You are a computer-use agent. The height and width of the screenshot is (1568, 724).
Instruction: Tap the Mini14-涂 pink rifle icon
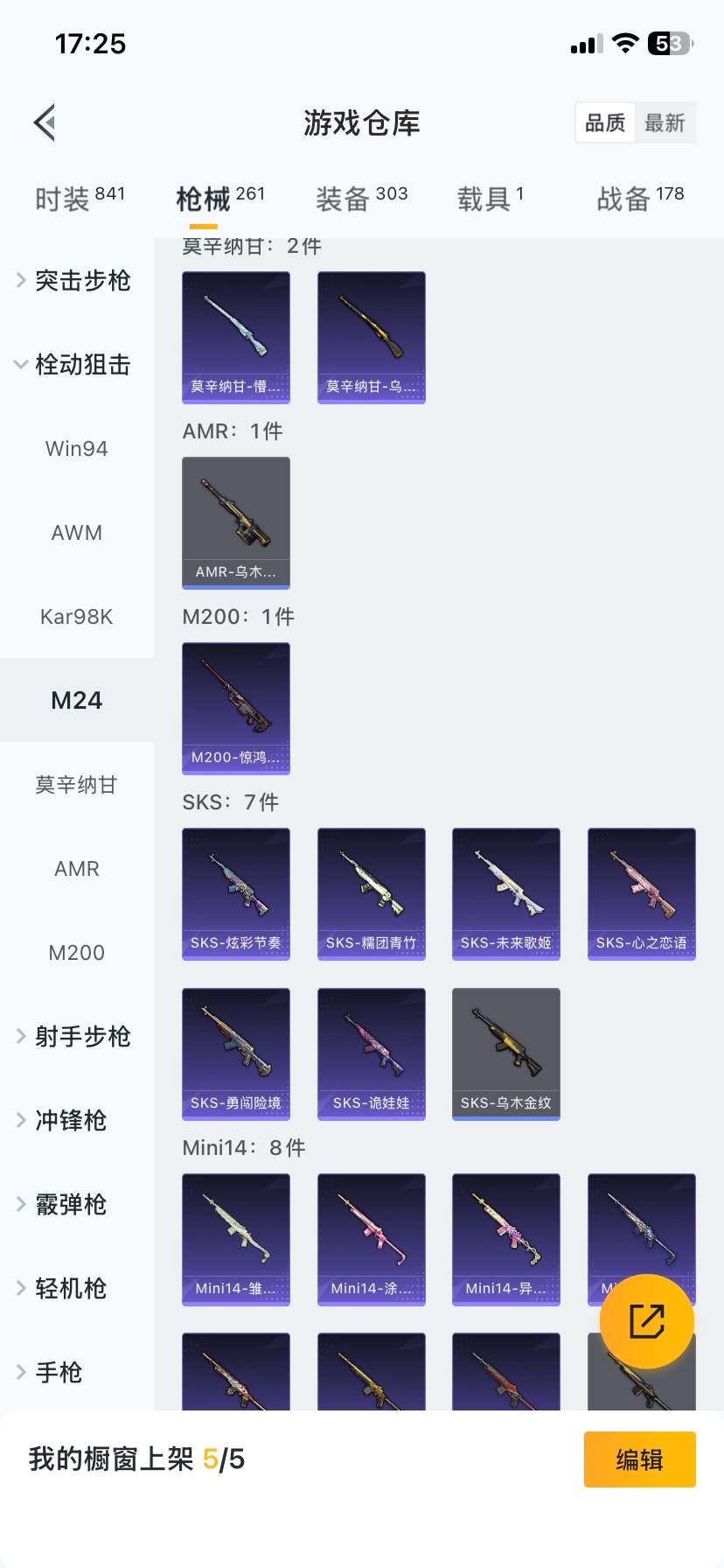click(371, 1239)
